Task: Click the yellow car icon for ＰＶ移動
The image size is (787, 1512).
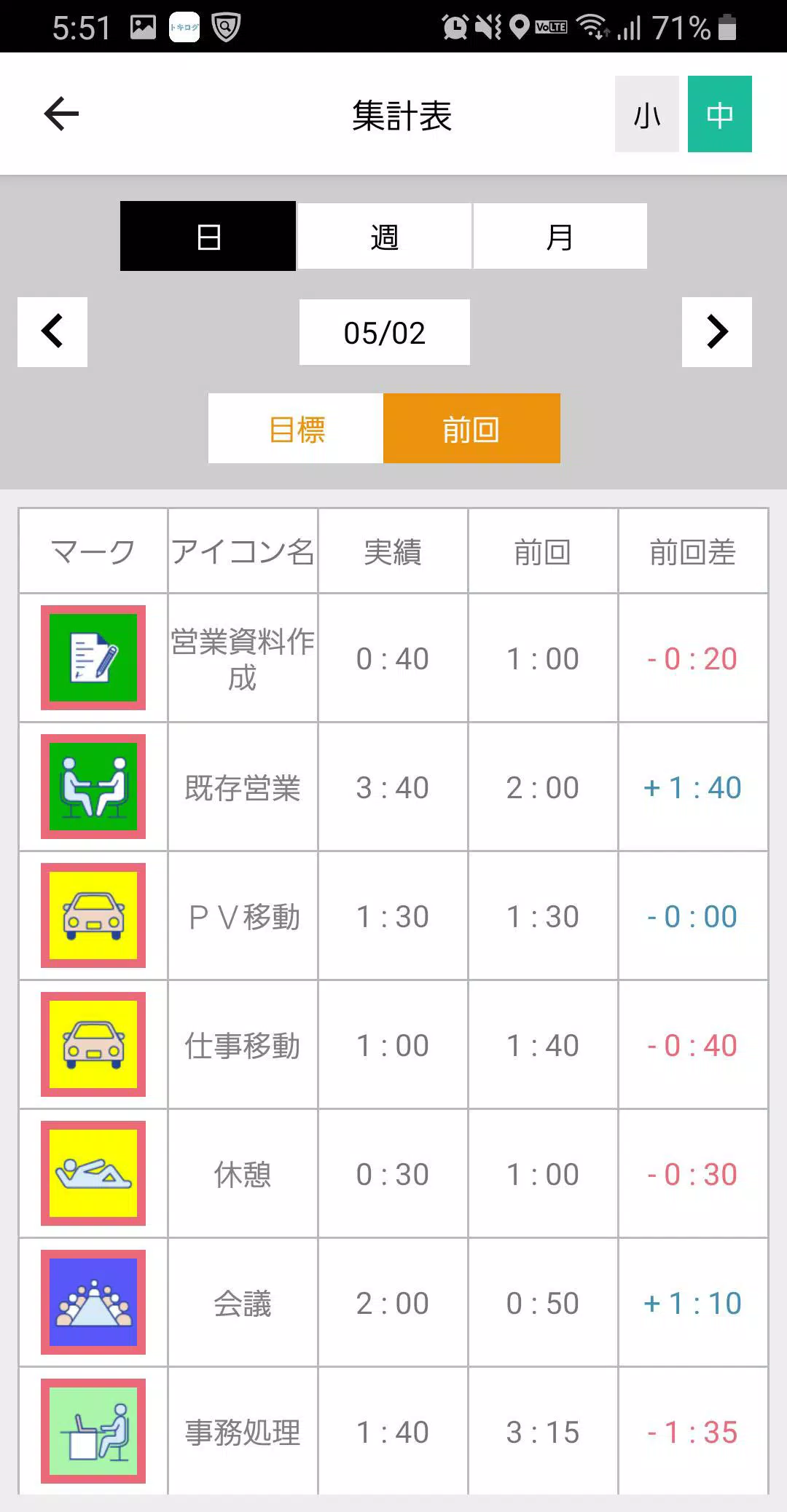Action: tap(94, 916)
